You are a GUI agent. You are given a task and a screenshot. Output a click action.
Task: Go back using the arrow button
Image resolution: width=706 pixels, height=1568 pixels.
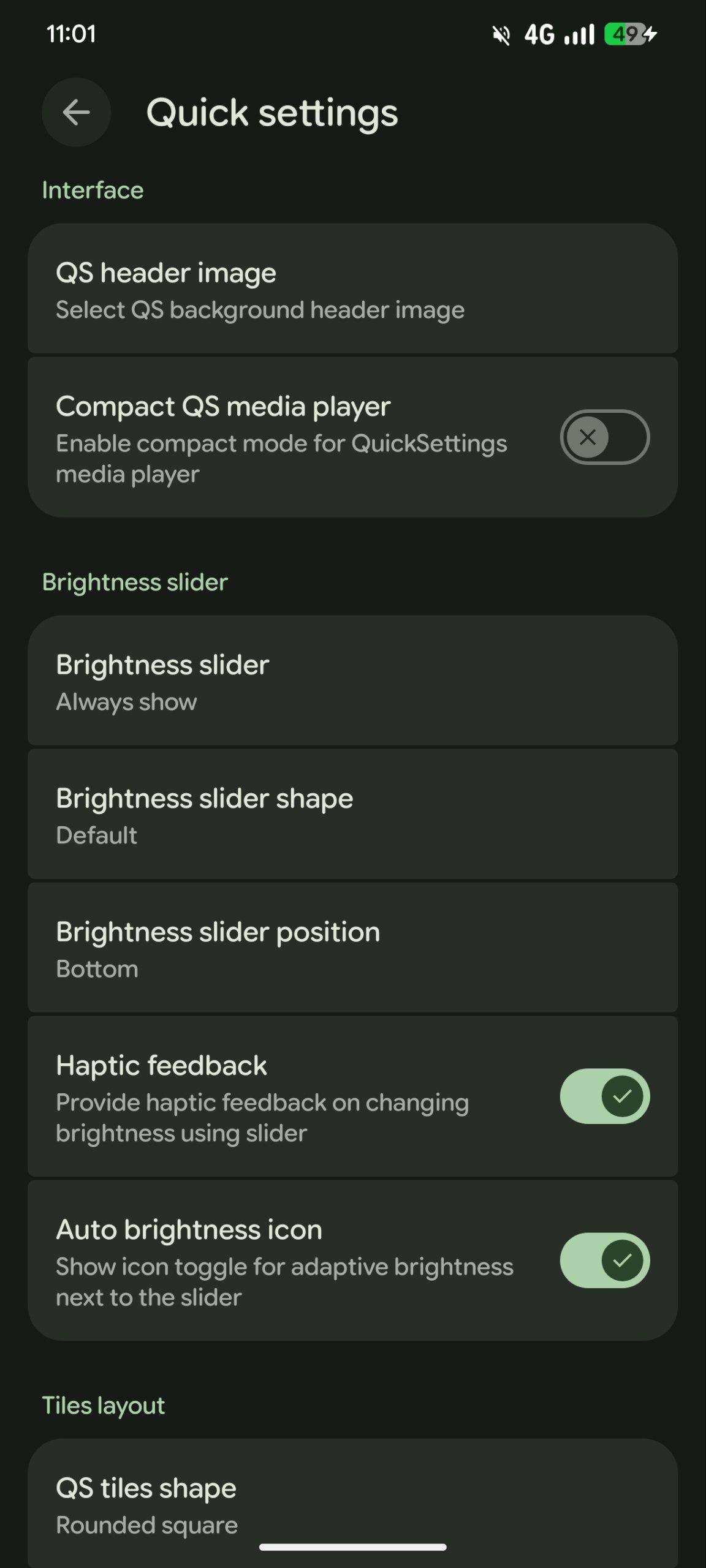click(76, 112)
